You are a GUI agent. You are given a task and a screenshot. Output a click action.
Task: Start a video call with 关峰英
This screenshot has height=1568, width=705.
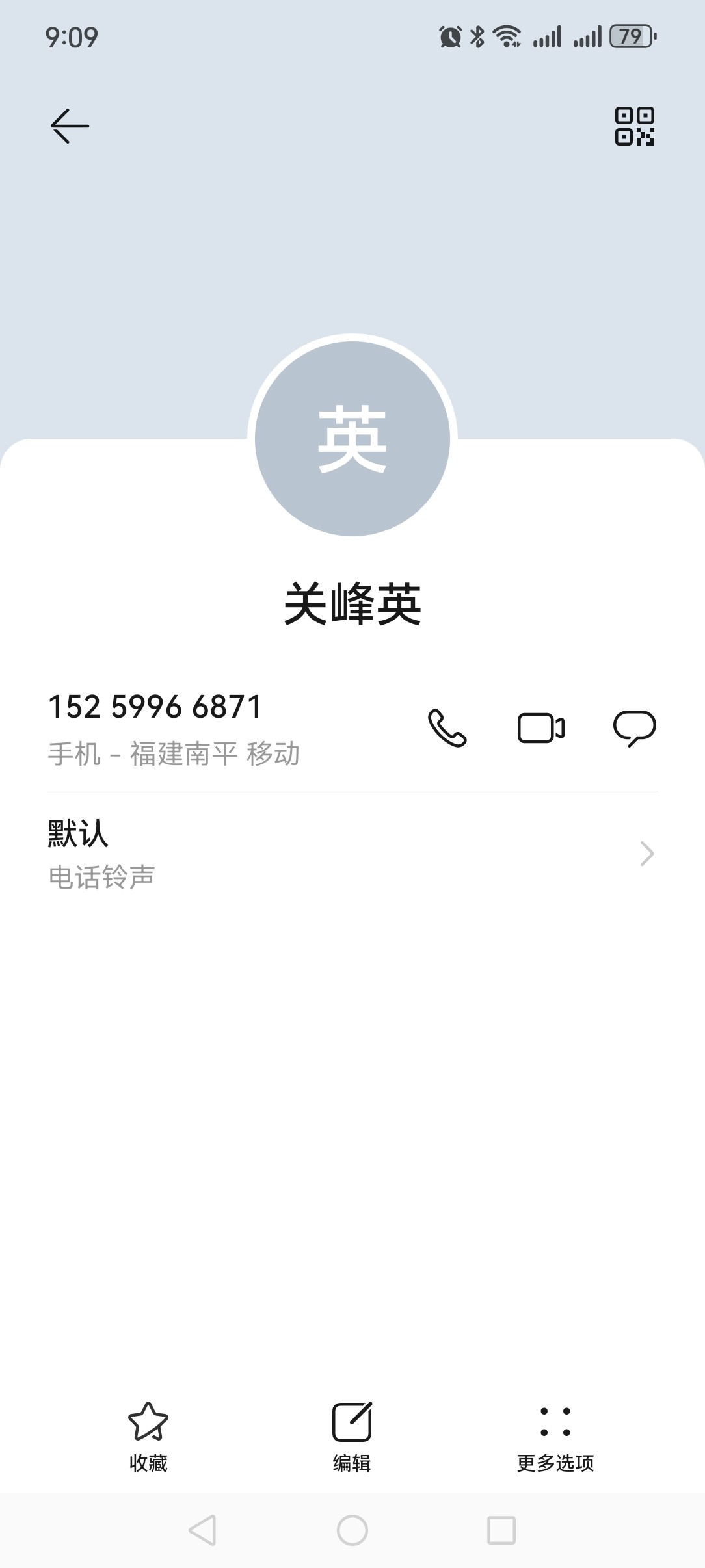click(x=540, y=727)
